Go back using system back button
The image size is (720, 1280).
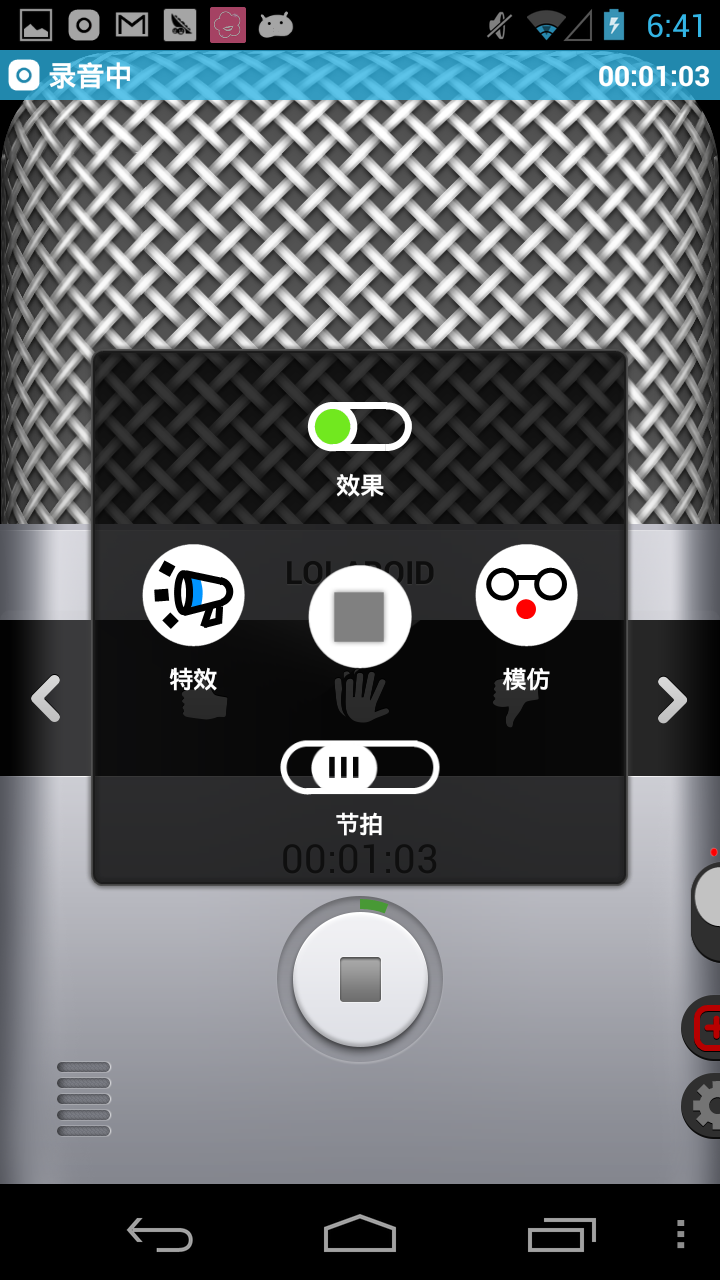point(160,1234)
